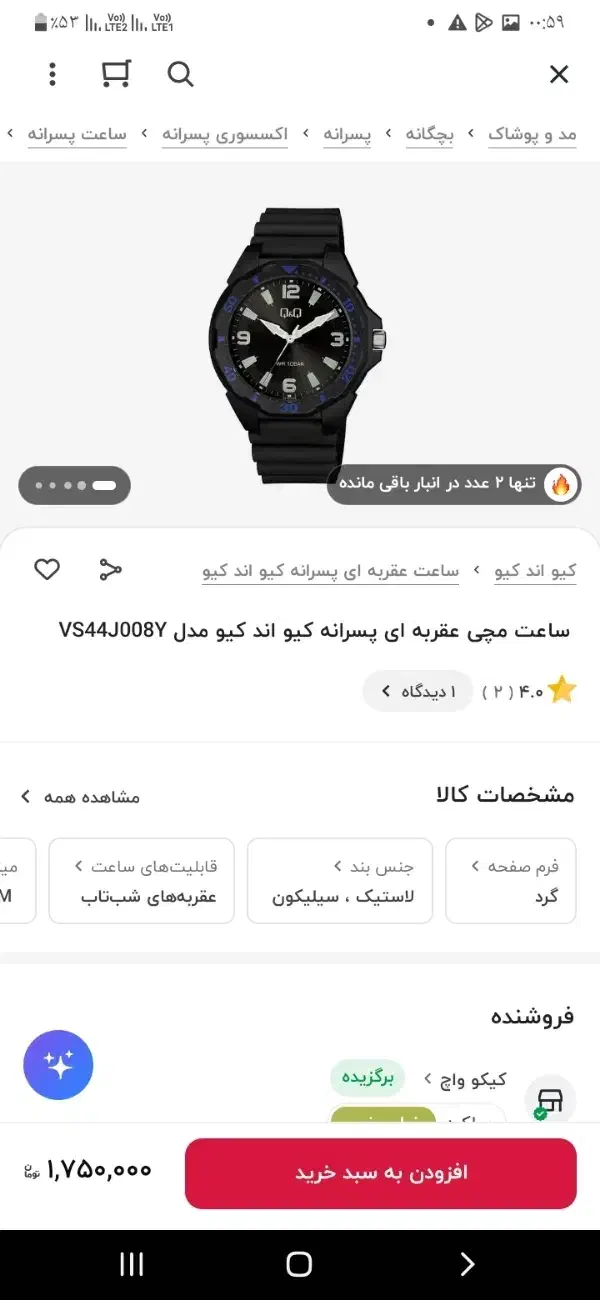
Task: Open the sparkle assistant floating button
Action: tap(58, 1065)
